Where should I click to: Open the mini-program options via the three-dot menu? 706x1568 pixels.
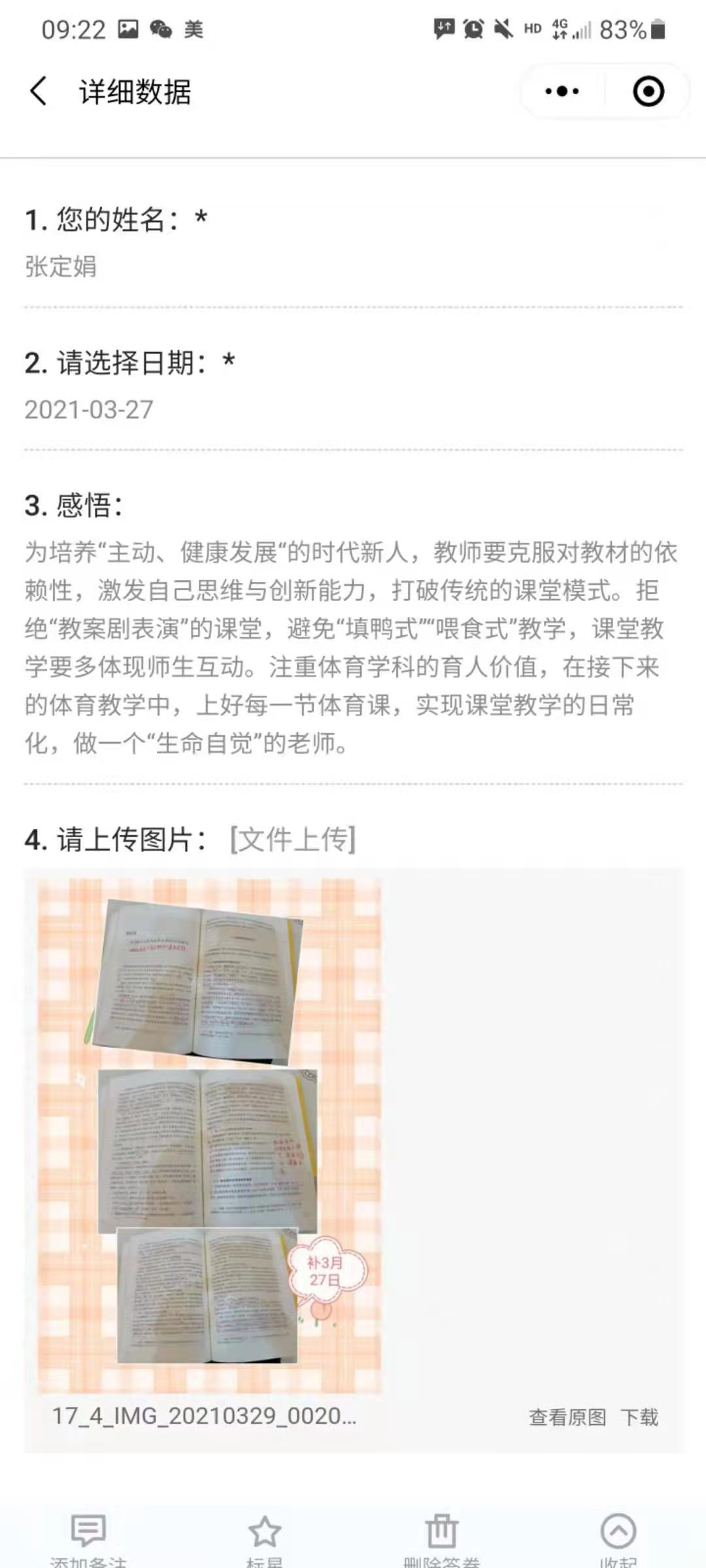coord(561,91)
